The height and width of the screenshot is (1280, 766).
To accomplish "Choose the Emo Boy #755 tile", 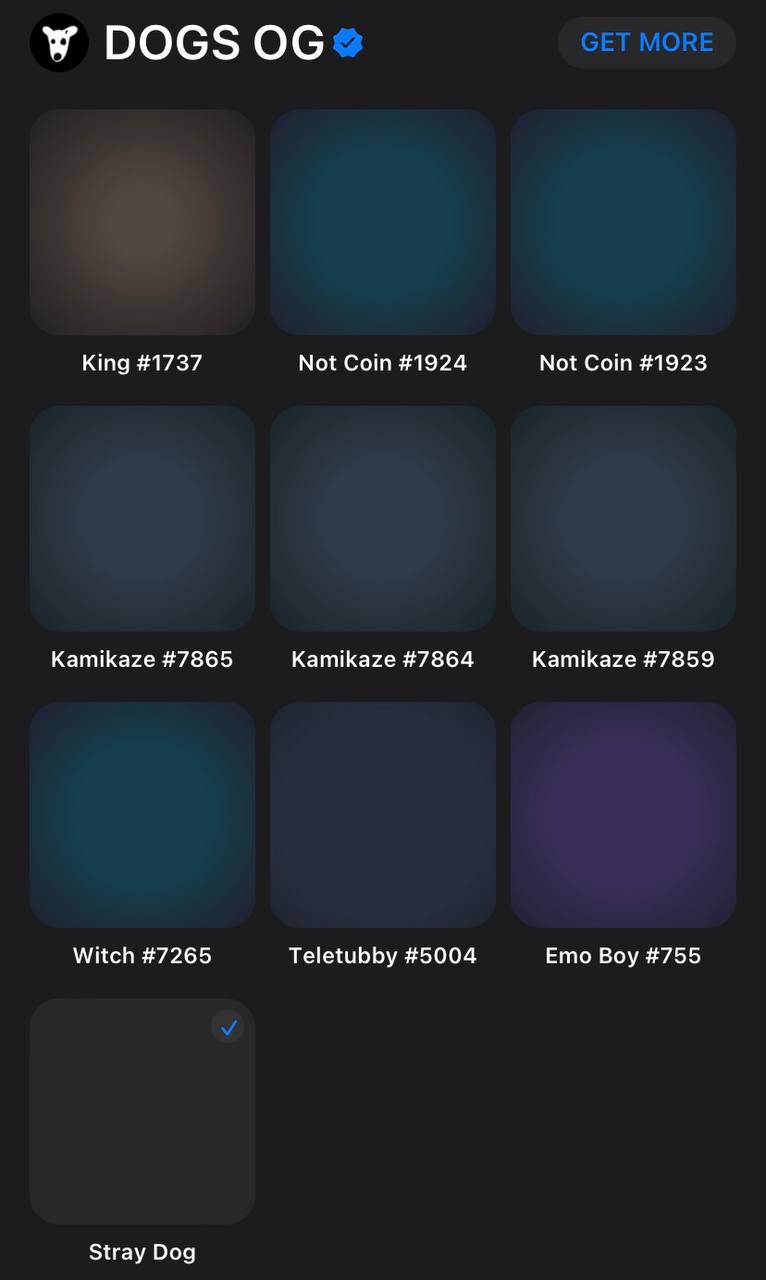I will pyautogui.click(x=623, y=814).
